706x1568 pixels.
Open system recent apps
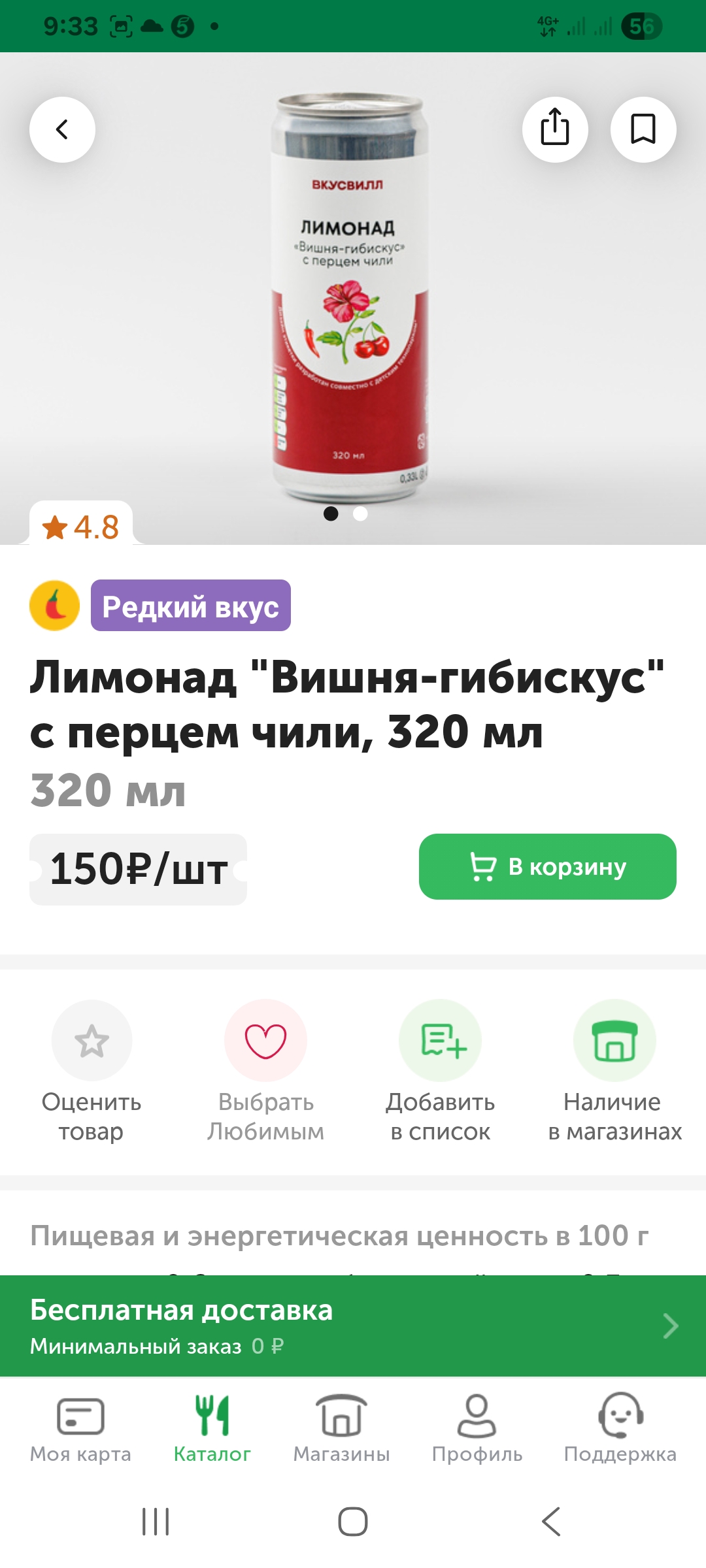156,1522
